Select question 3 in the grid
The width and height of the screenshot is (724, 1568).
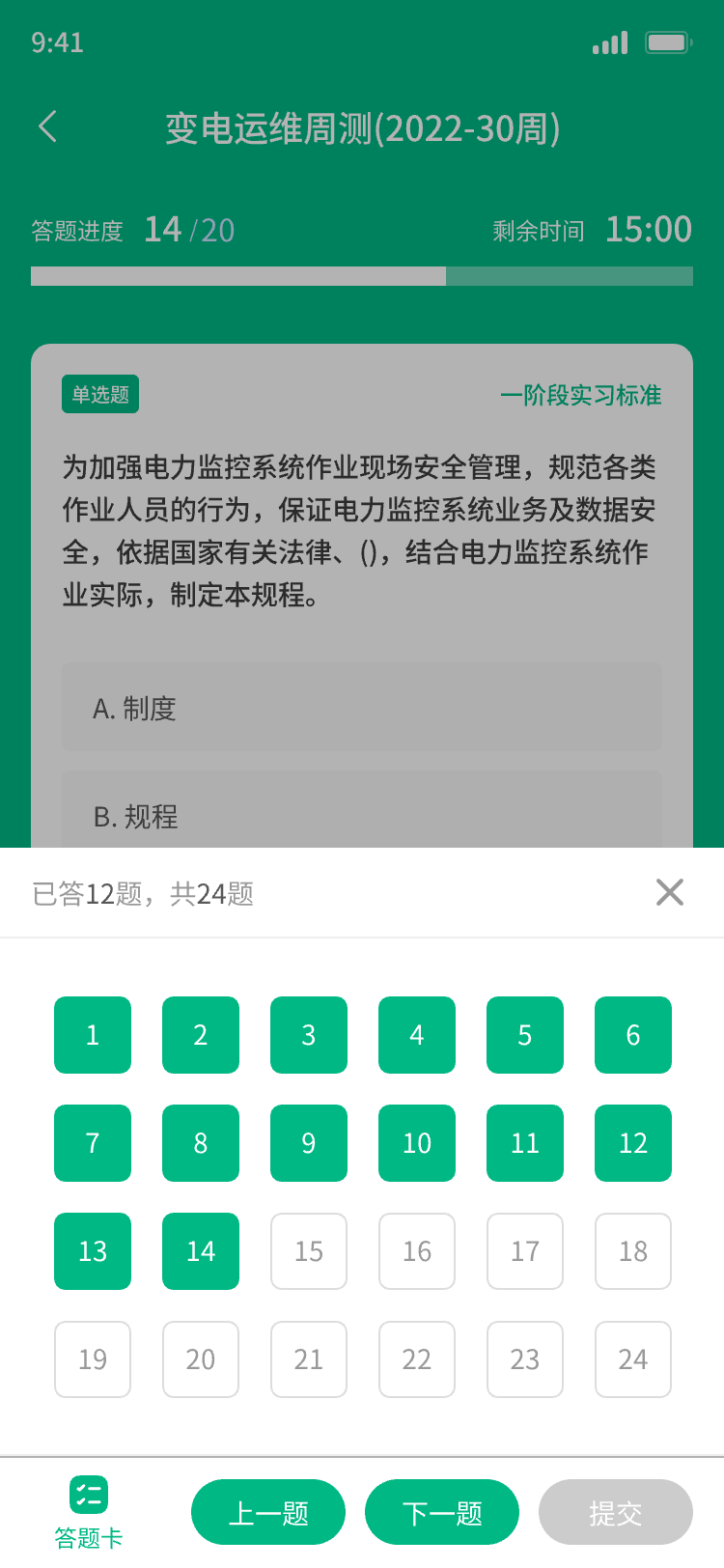point(309,1035)
